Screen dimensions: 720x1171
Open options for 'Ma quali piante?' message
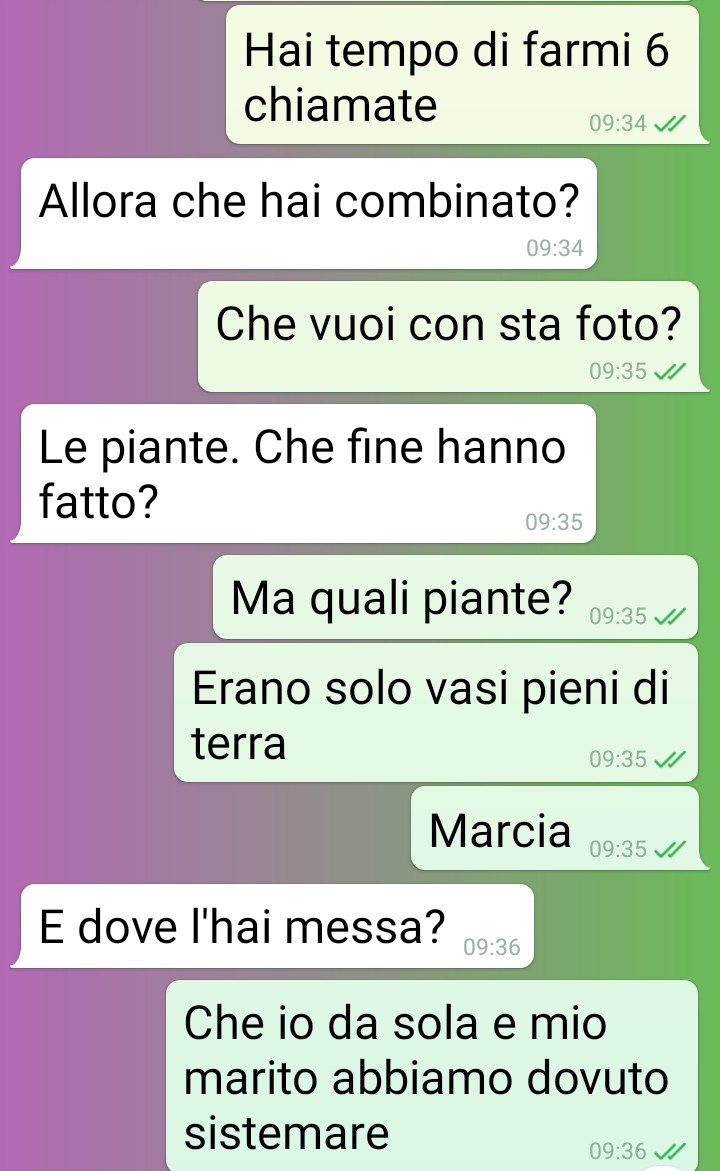[455, 597]
